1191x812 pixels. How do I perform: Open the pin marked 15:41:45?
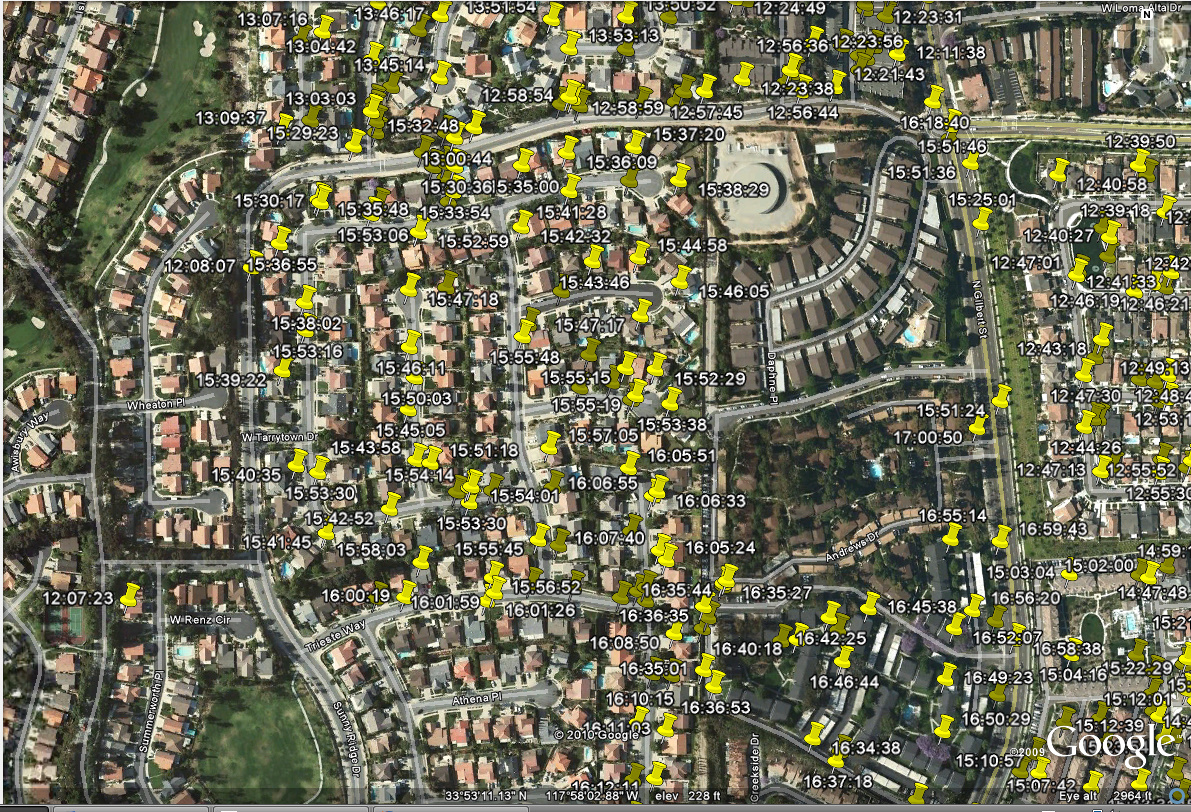pyautogui.click(x=326, y=530)
